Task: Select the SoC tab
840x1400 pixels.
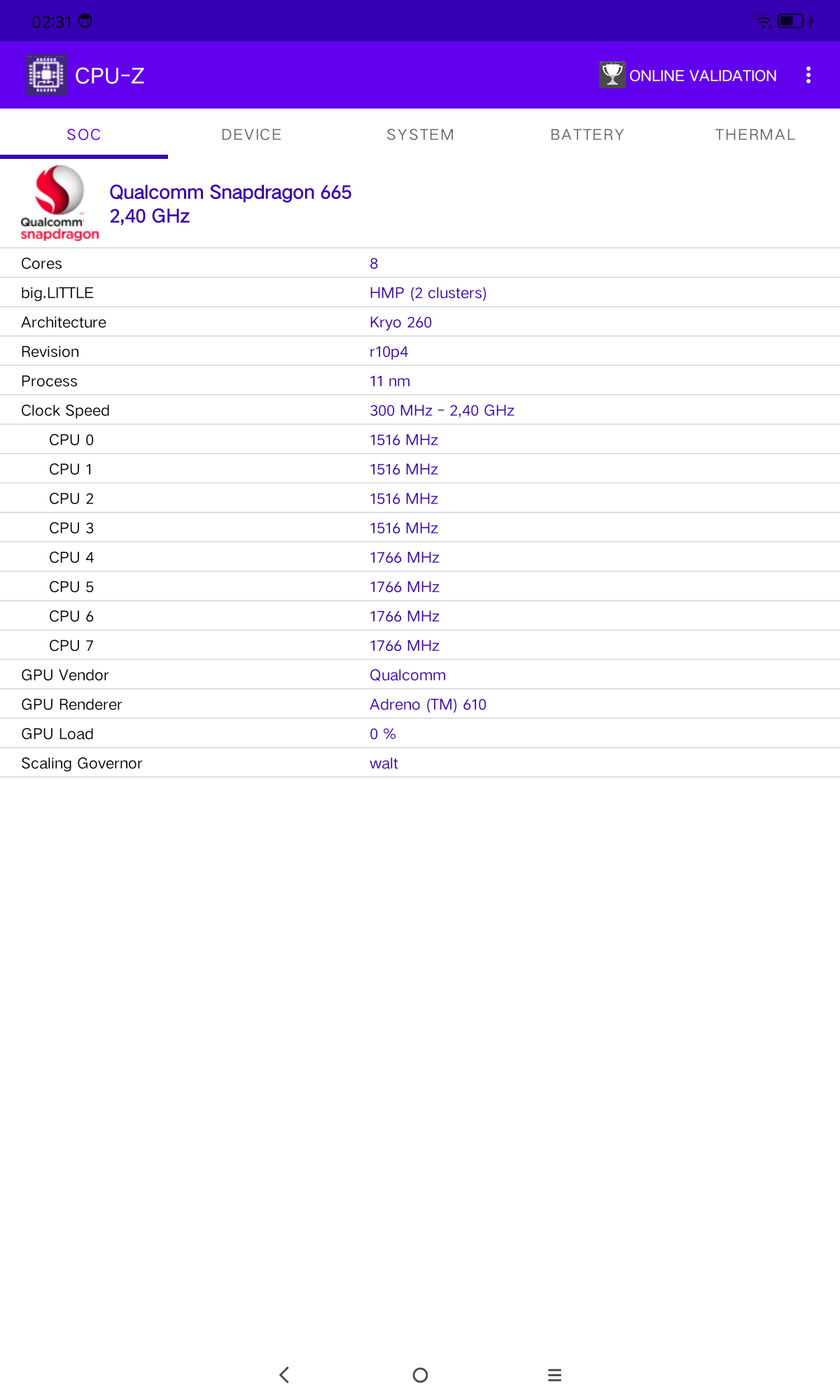Action: tap(84, 134)
